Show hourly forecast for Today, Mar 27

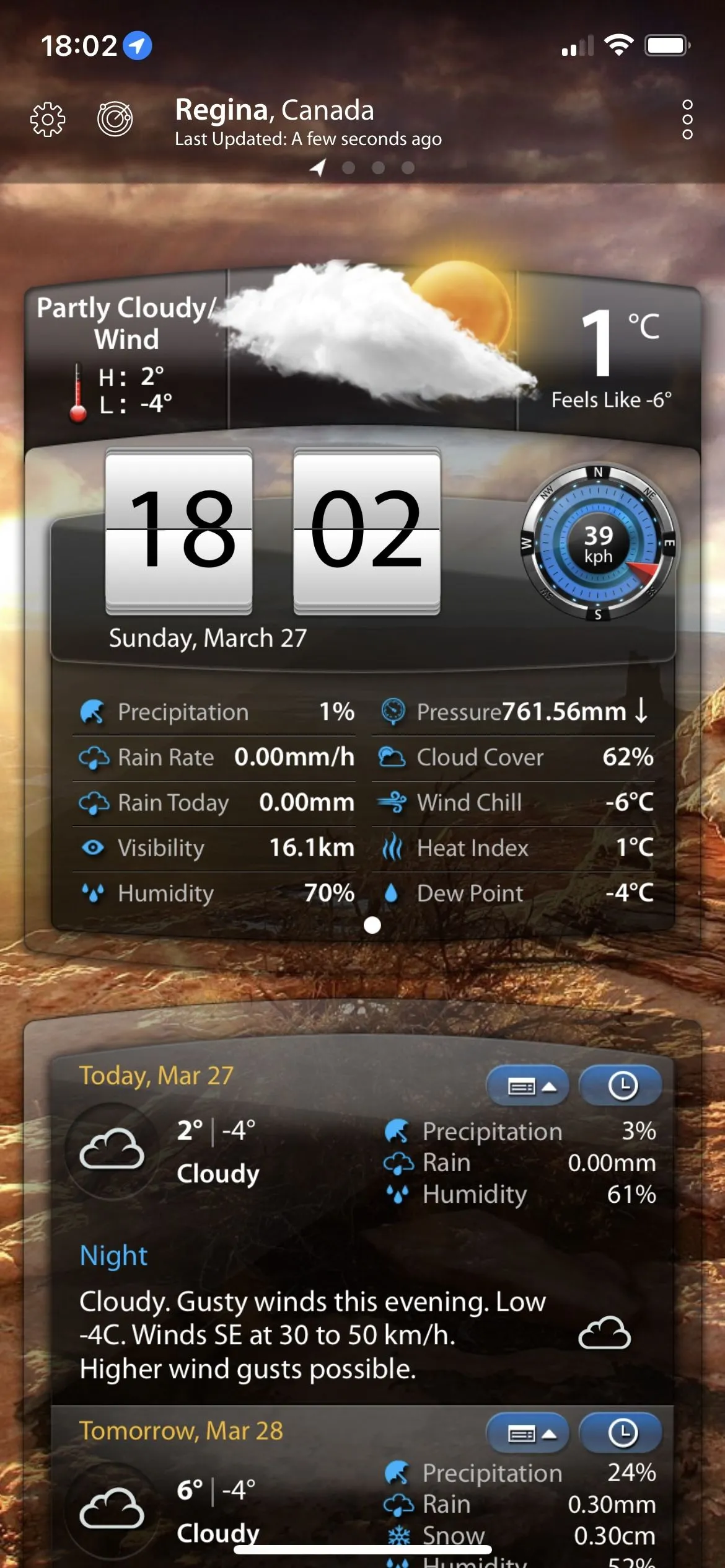click(x=622, y=1086)
